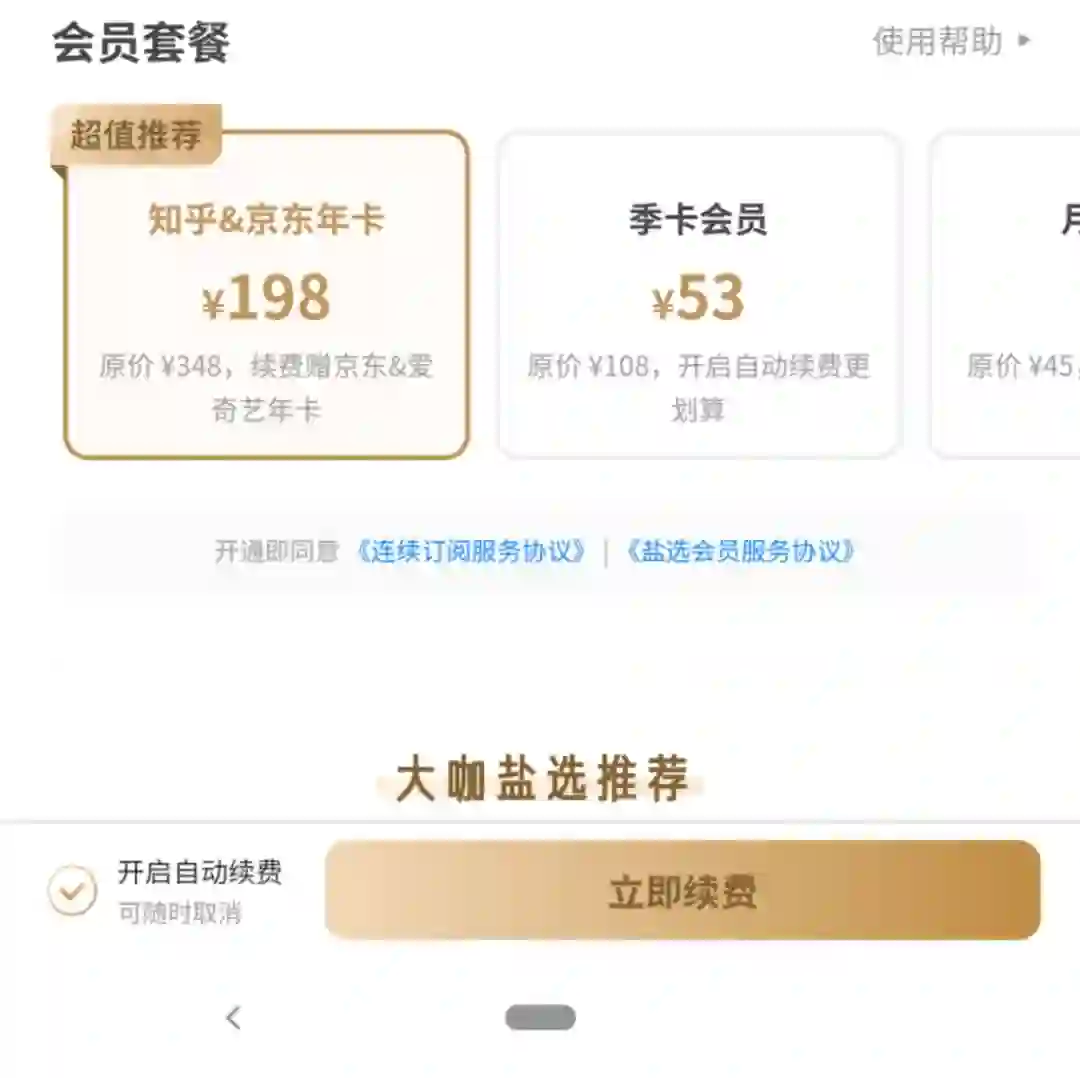Tap 立即续费 to renew now
The width and height of the screenshot is (1080, 1078).
point(682,890)
